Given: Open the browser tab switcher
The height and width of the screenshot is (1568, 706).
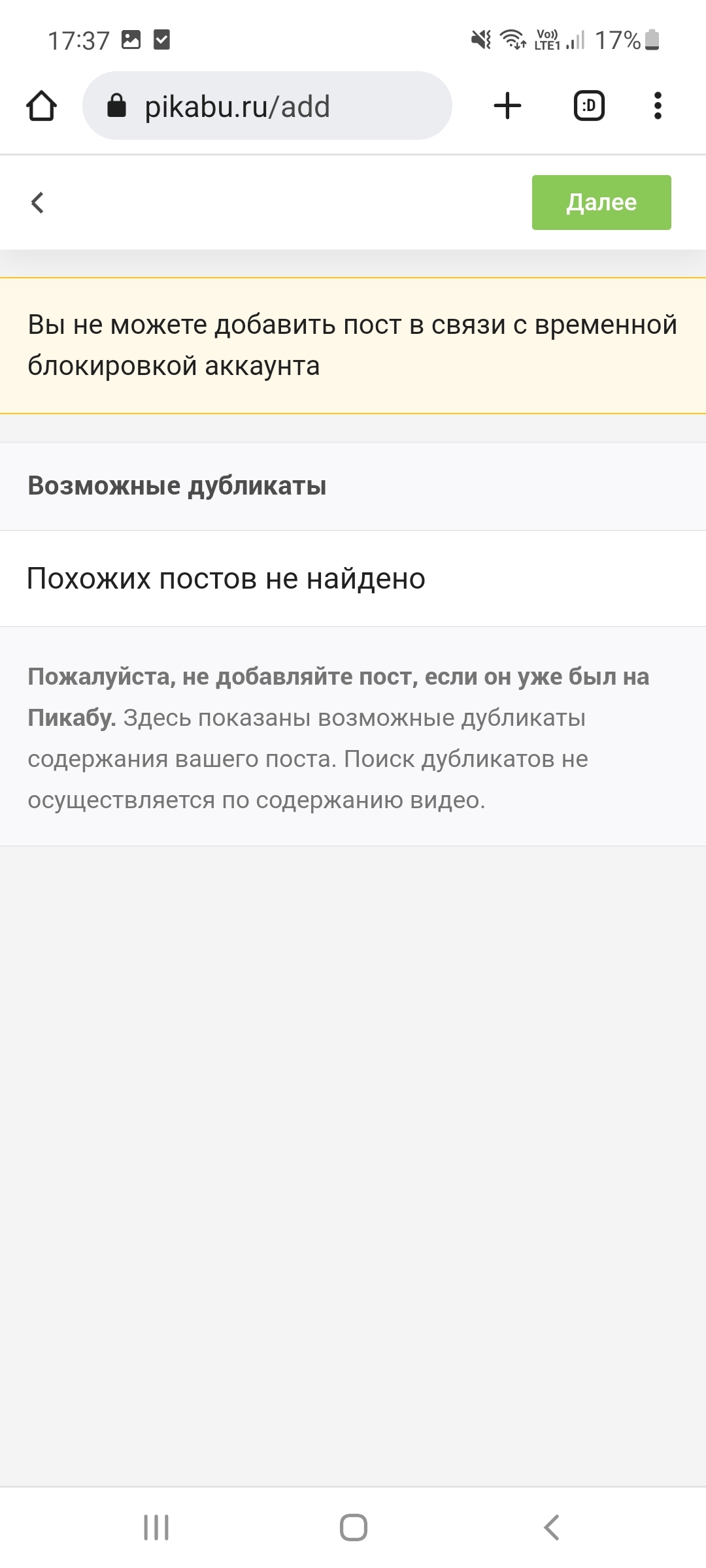Looking at the screenshot, I should pyautogui.click(x=589, y=106).
